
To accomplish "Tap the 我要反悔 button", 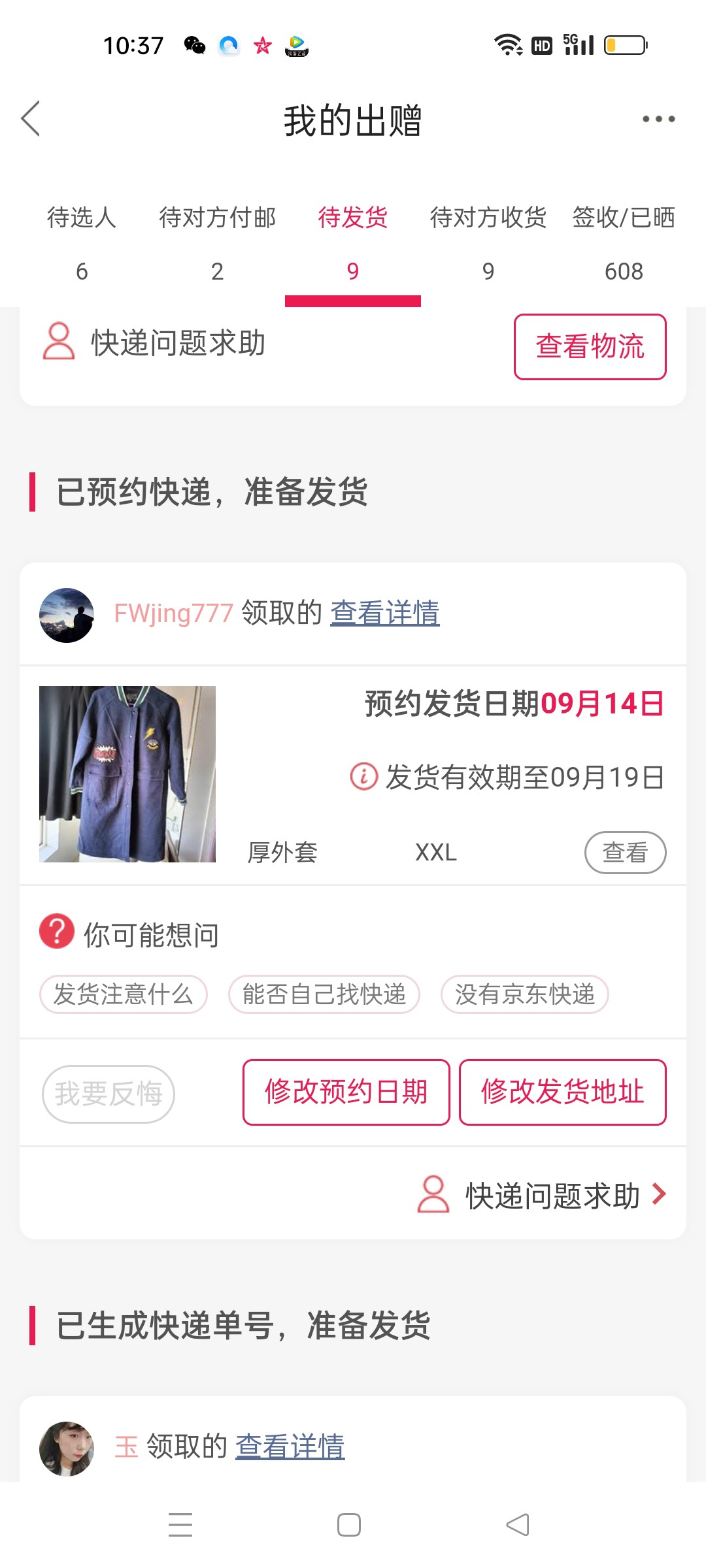I will coord(109,1094).
